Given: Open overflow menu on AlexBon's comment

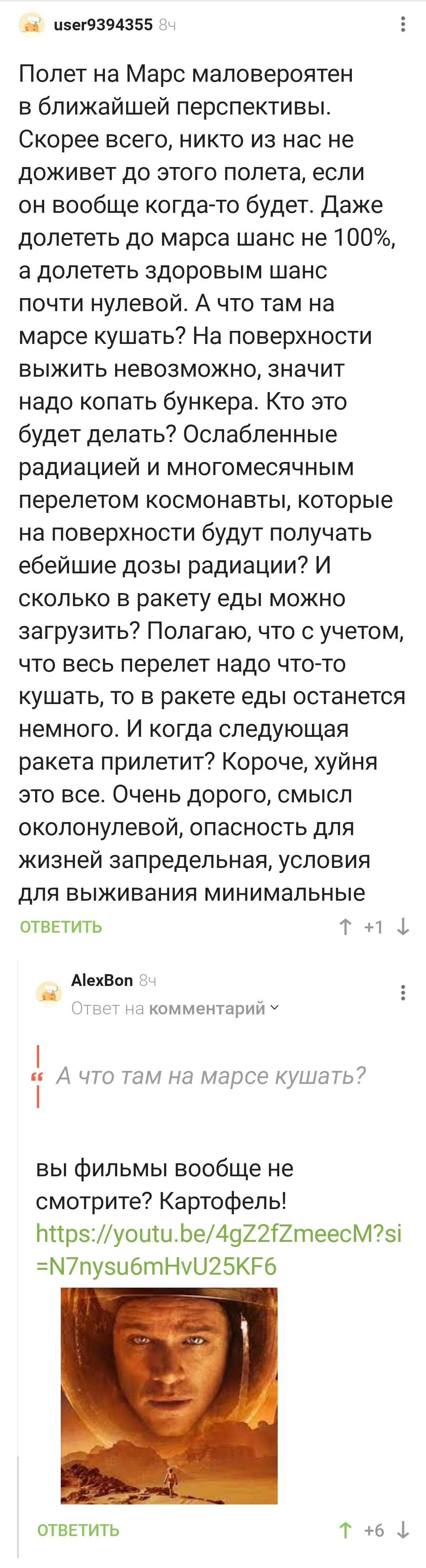Looking at the screenshot, I should click(x=402, y=992).
